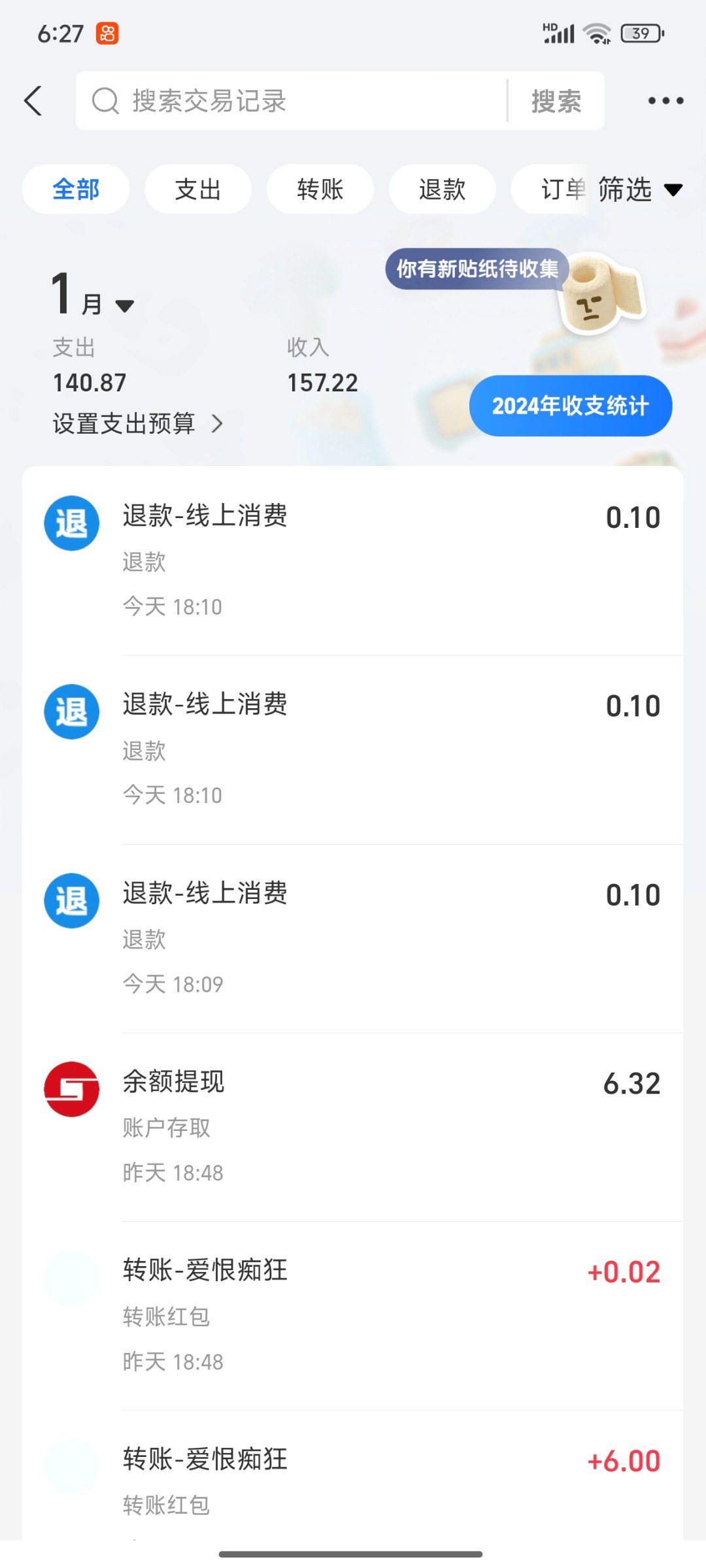Open the +0.02 转账-爱恨痴狂 record
This screenshot has width=706, height=1568.
(x=353, y=1315)
